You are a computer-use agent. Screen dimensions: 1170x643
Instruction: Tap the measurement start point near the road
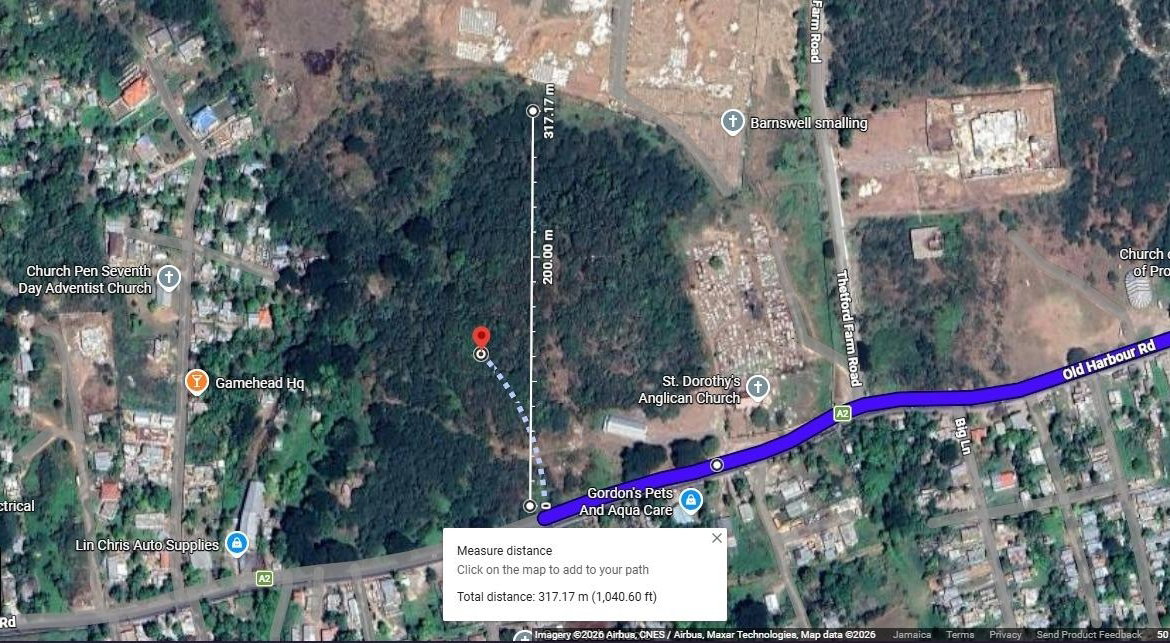click(x=530, y=505)
